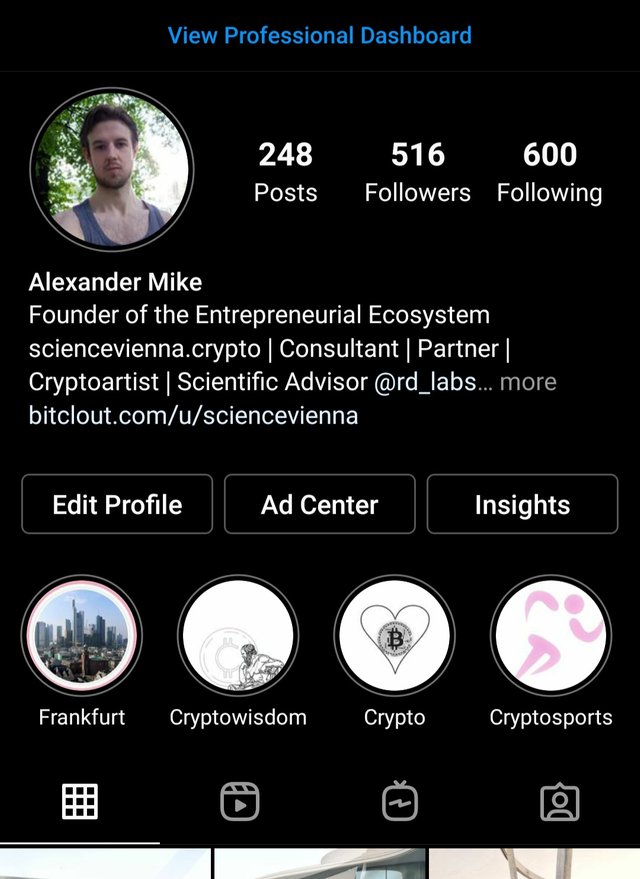Viewport: 640px width, 879px height.
Task: Open the Cryptowisdom highlight
Action: (x=238, y=636)
